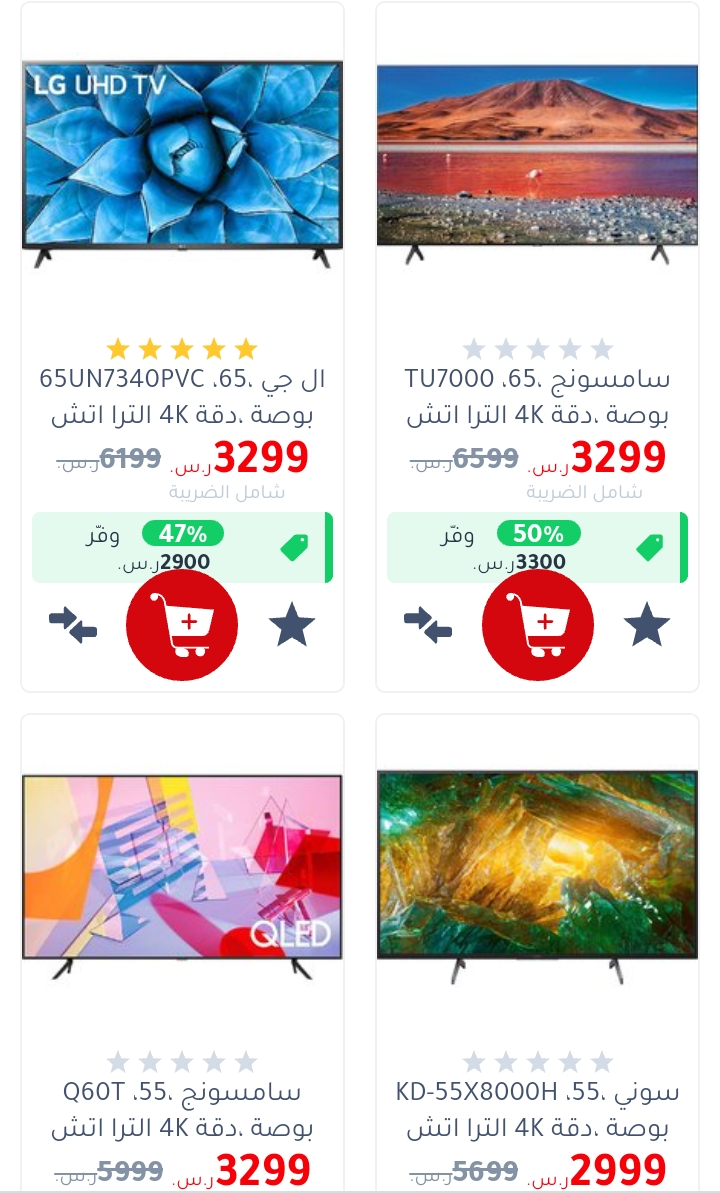The width and height of the screenshot is (720, 1193).
Task: Open the Samsung Q60T QLED TV product card
Action: click(182, 870)
